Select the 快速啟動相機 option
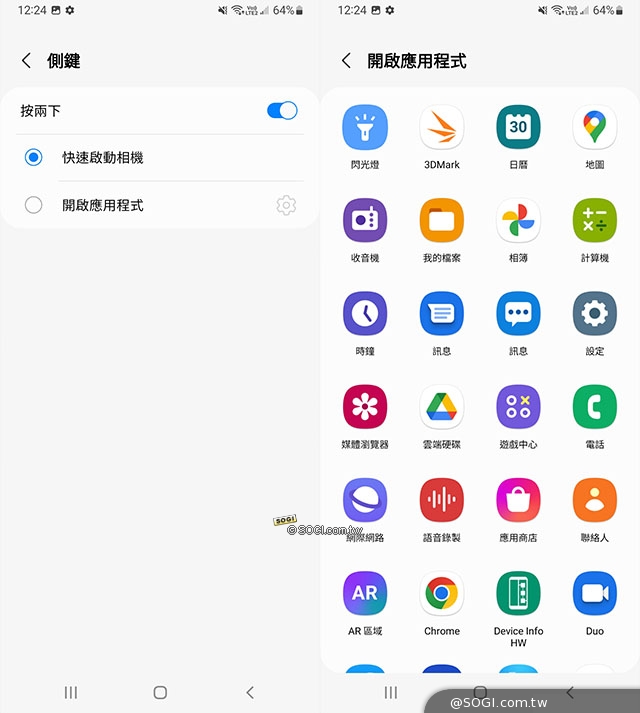640x713 pixels. coord(34,158)
